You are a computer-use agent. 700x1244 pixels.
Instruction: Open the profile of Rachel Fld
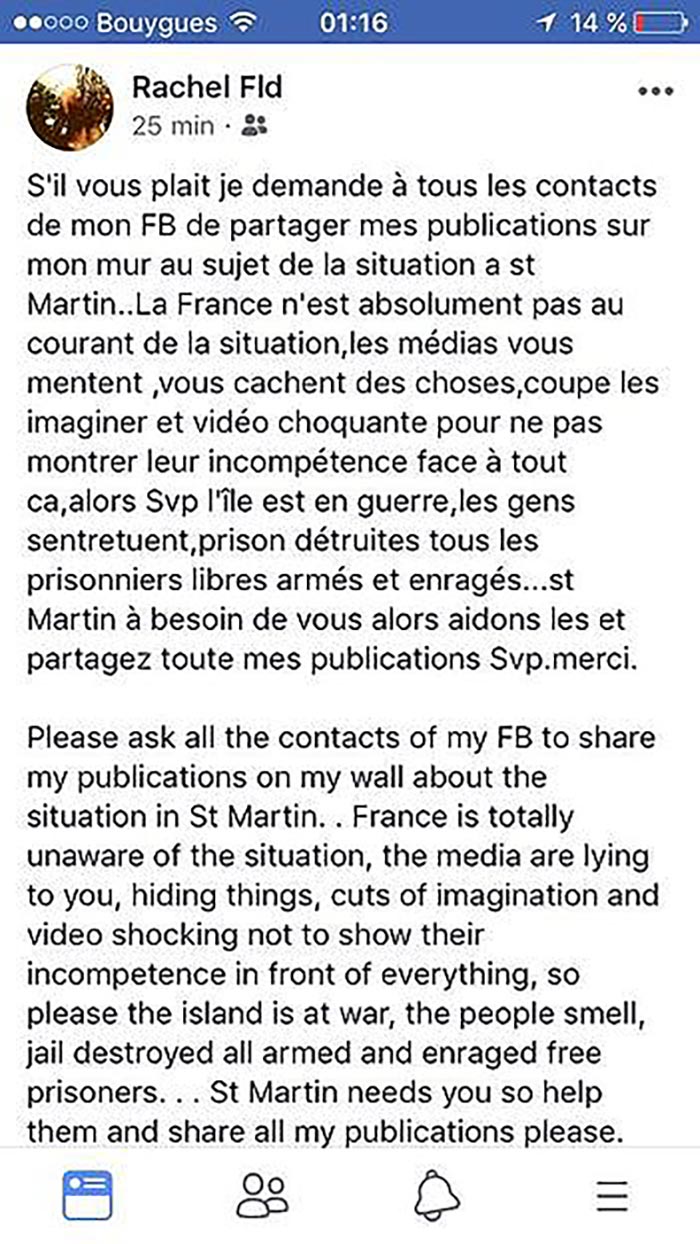coord(207,87)
